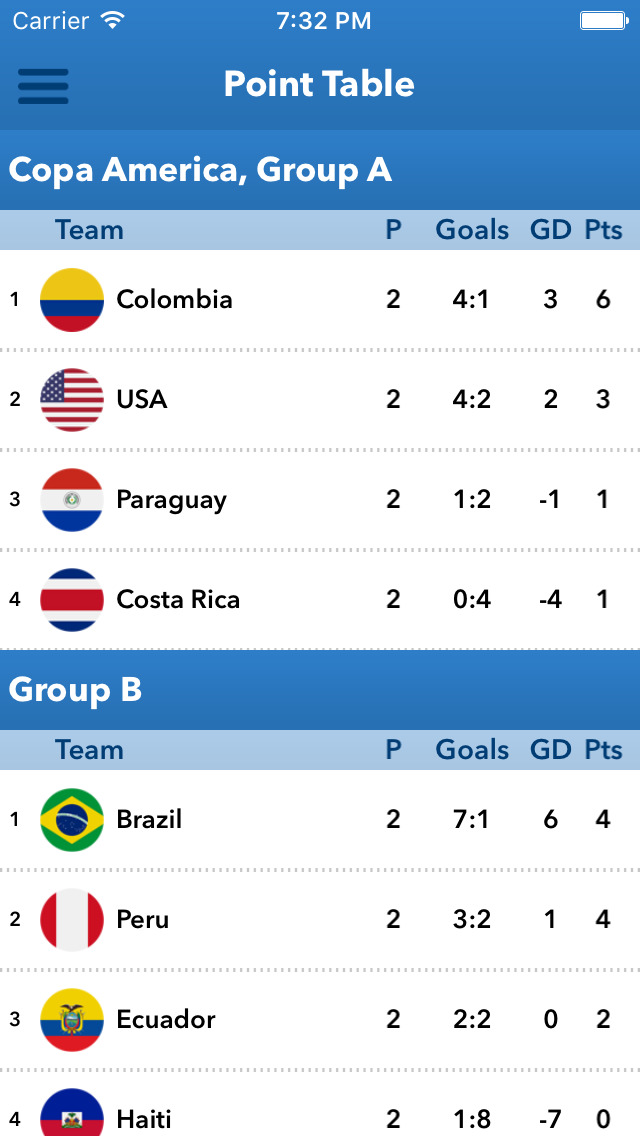Select the USA team row
Viewport: 640px width, 1136px height.
click(x=320, y=399)
